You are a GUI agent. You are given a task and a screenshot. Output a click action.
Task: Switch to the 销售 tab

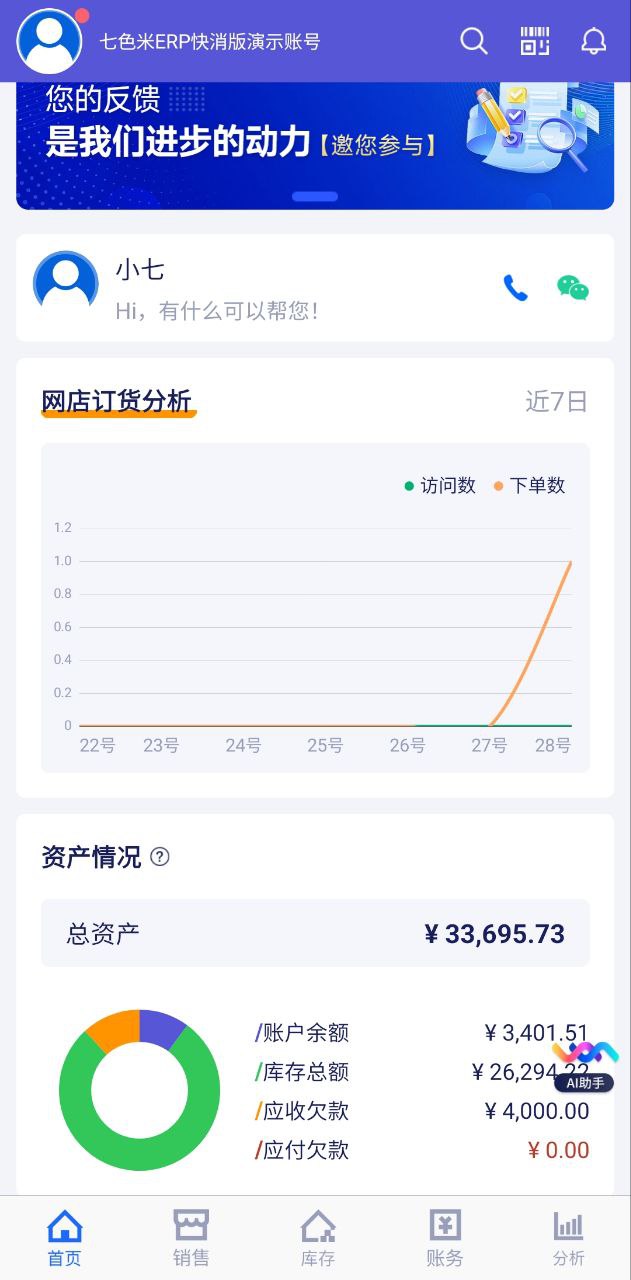click(x=191, y=1237)
